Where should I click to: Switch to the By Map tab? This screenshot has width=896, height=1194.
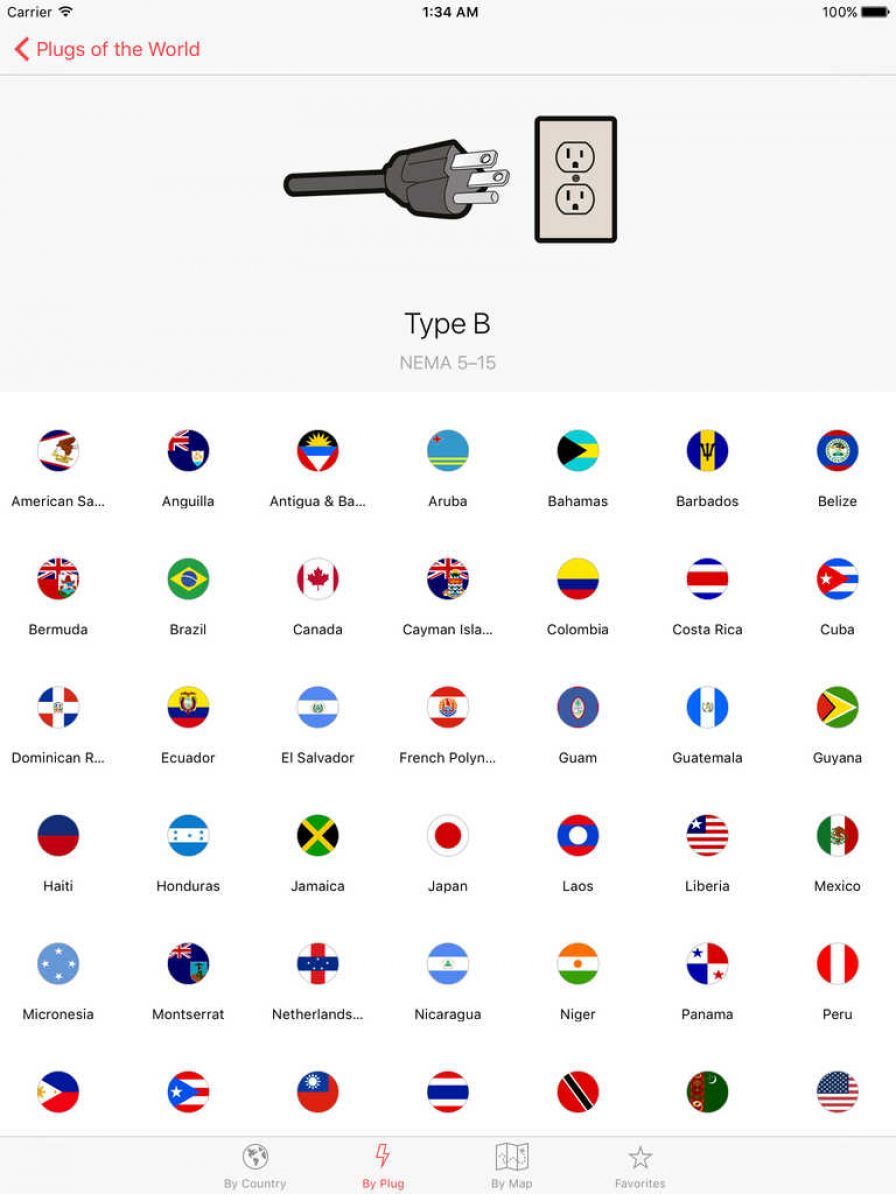point(511,1166)
